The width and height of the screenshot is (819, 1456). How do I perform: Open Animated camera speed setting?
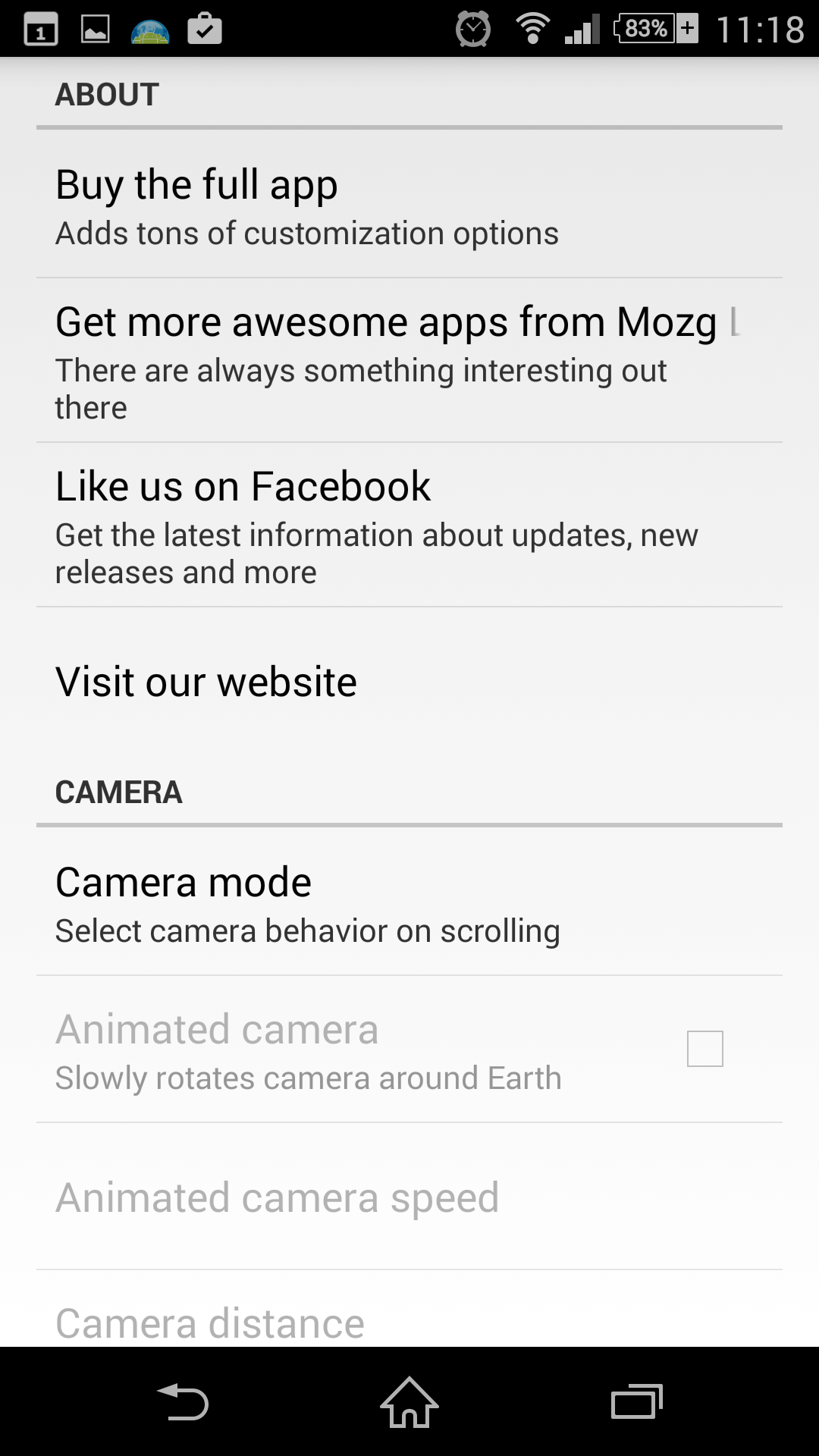coord(409,1197)
